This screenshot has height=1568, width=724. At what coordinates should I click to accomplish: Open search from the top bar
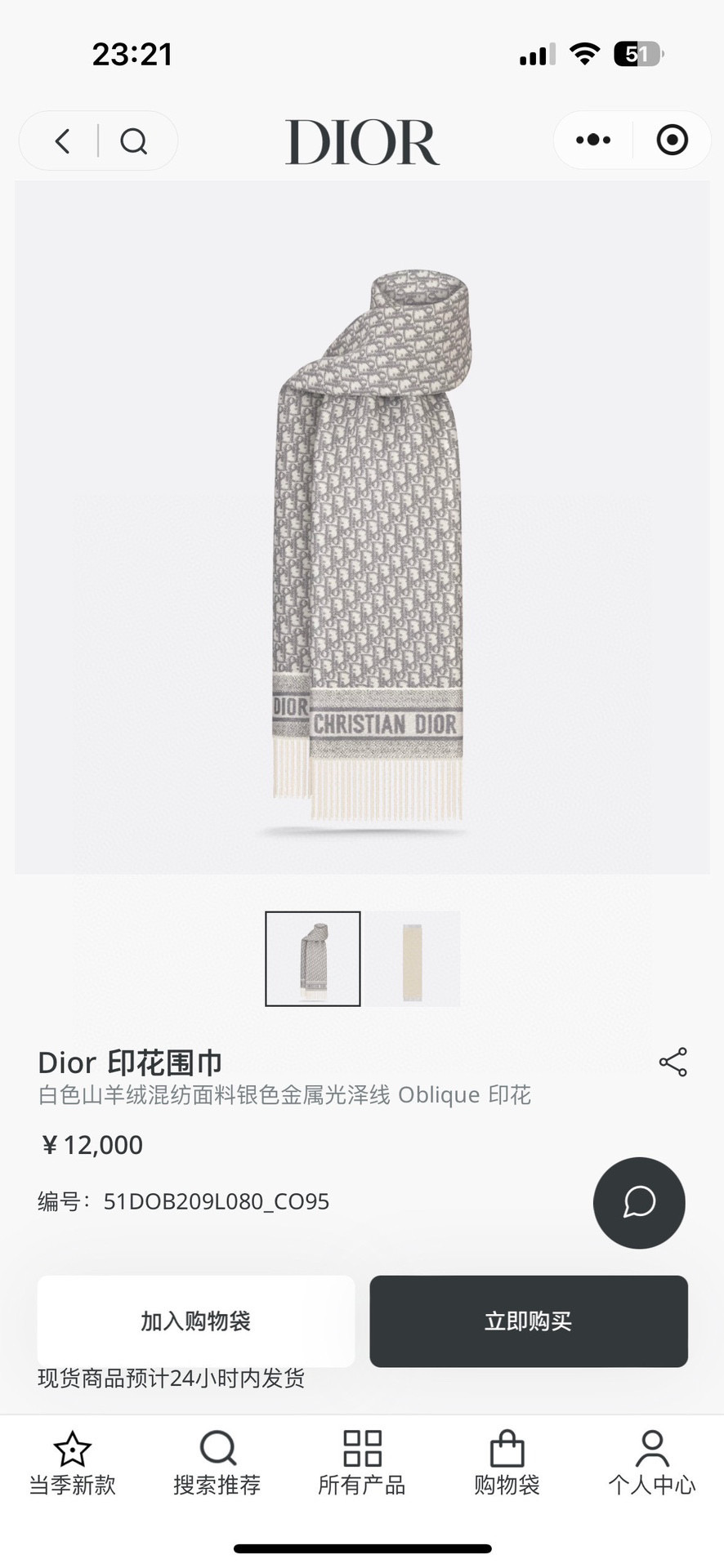[133, 140]
